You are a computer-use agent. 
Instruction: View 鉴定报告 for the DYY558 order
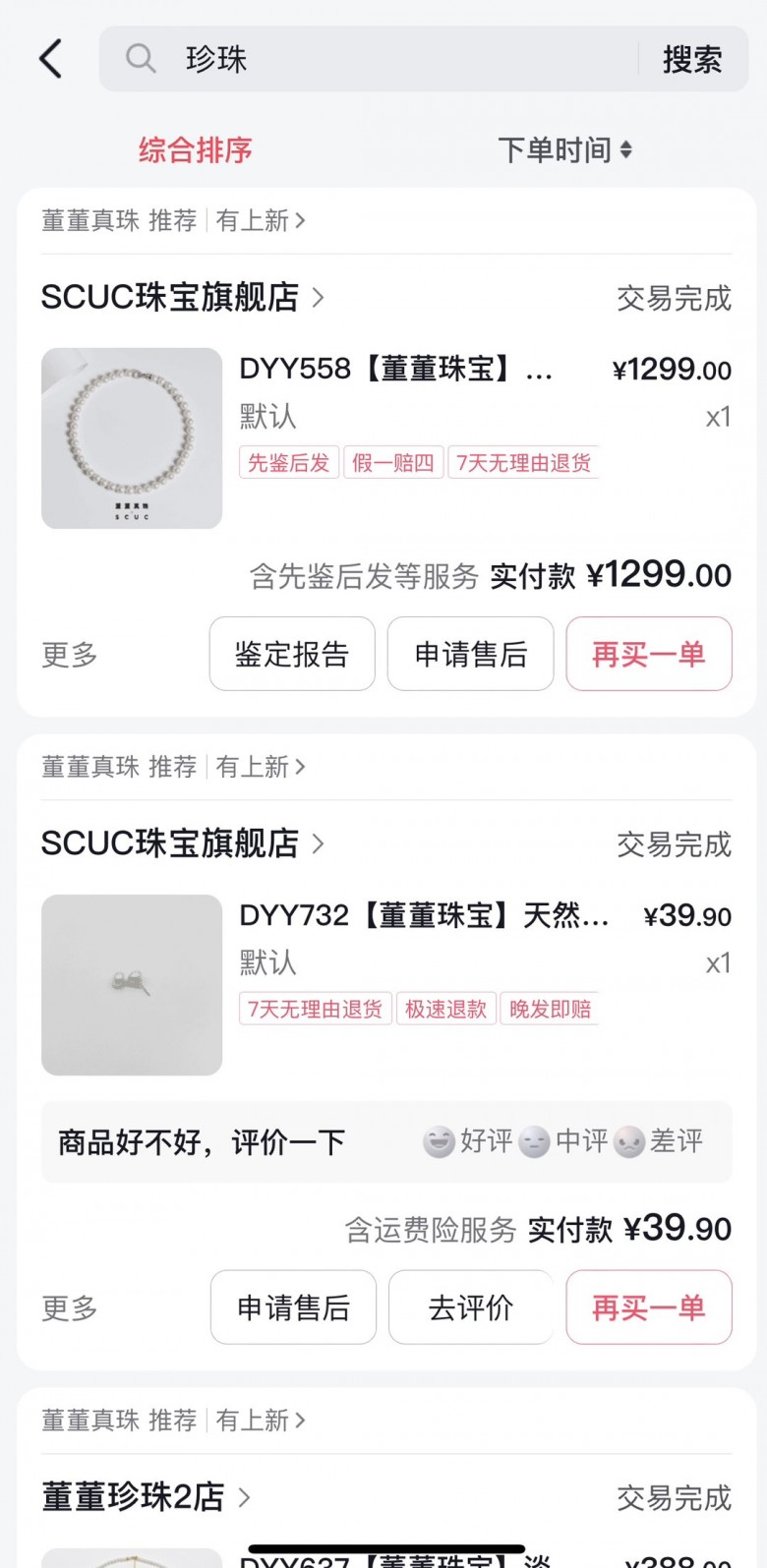point(292,654)
